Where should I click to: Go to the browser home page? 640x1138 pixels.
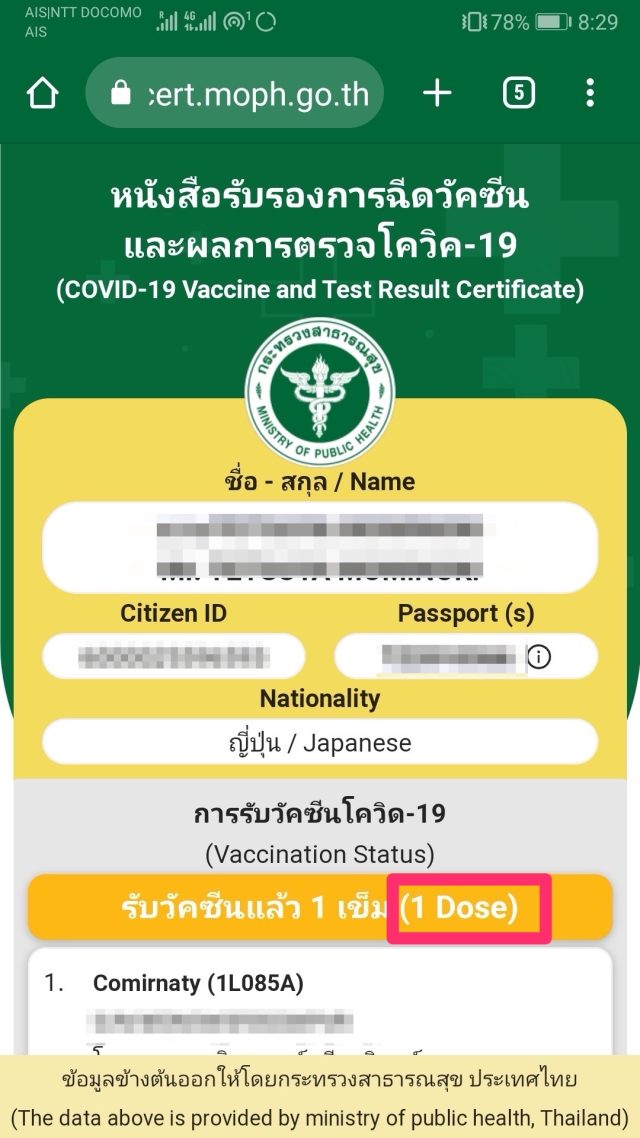coord(42,93)
